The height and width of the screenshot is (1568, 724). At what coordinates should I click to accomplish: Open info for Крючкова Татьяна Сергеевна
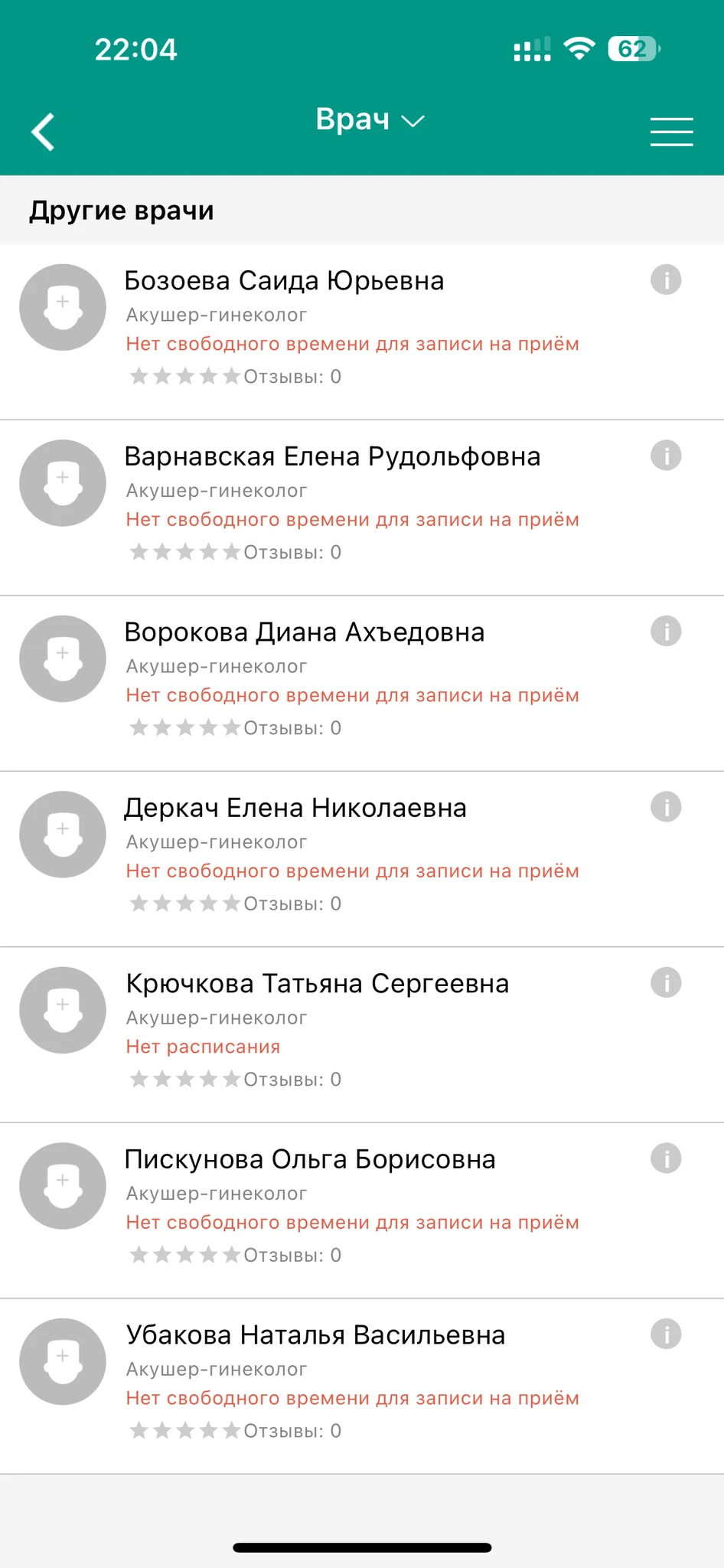tap(666, 982)
